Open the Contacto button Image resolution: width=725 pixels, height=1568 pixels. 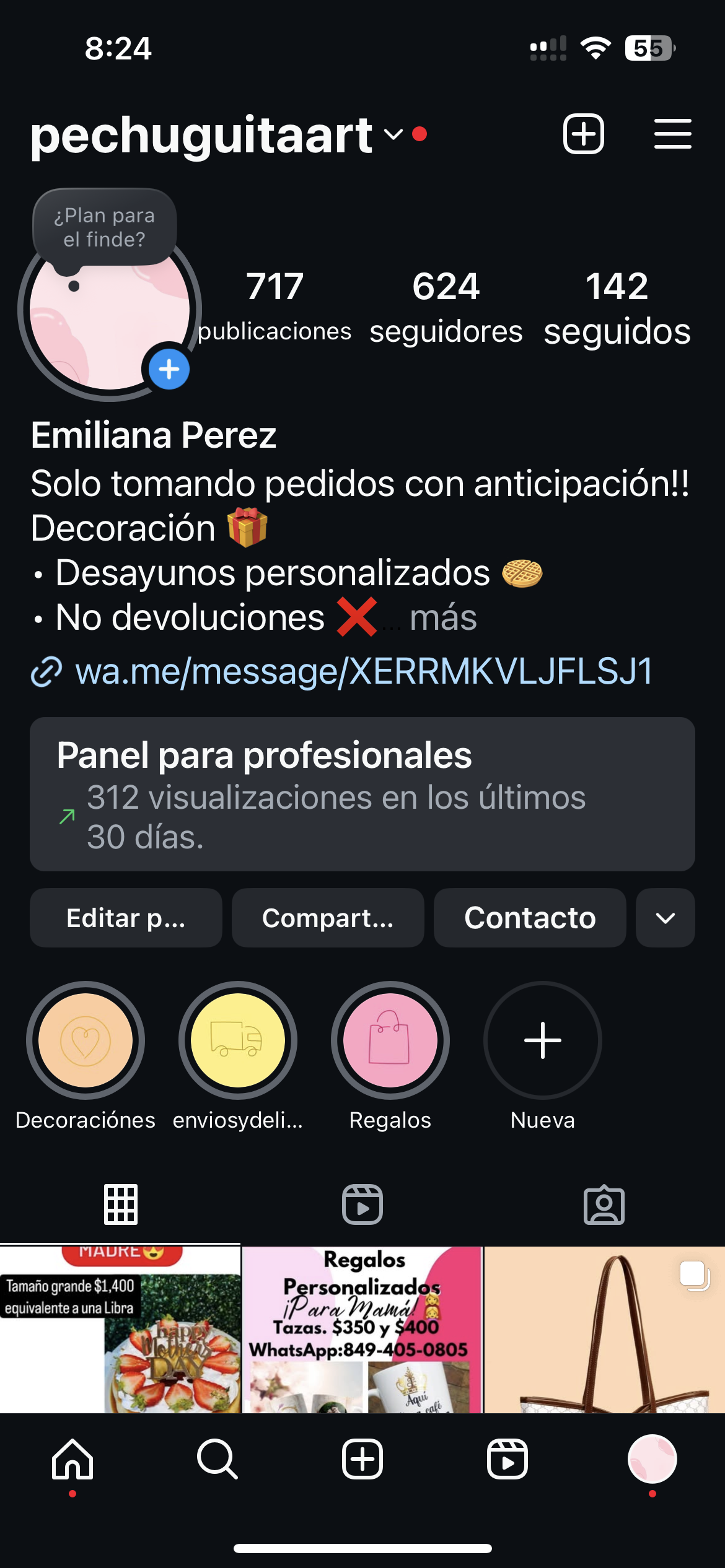tap(530, 918)
